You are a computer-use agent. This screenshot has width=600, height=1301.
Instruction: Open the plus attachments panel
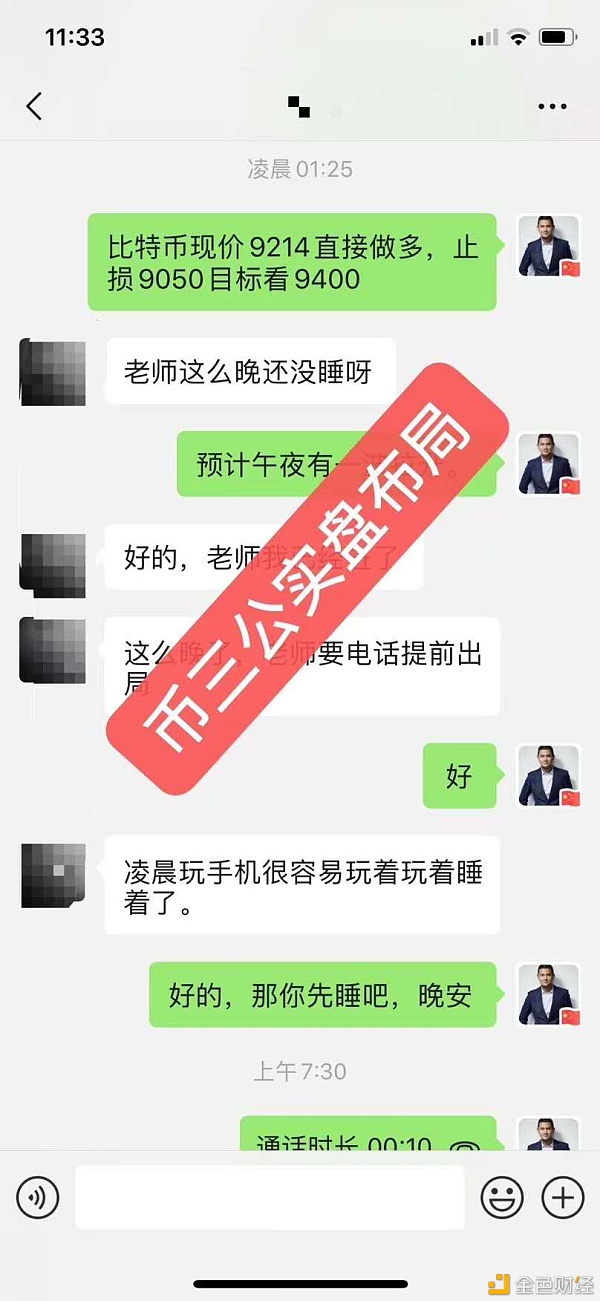562,1196
